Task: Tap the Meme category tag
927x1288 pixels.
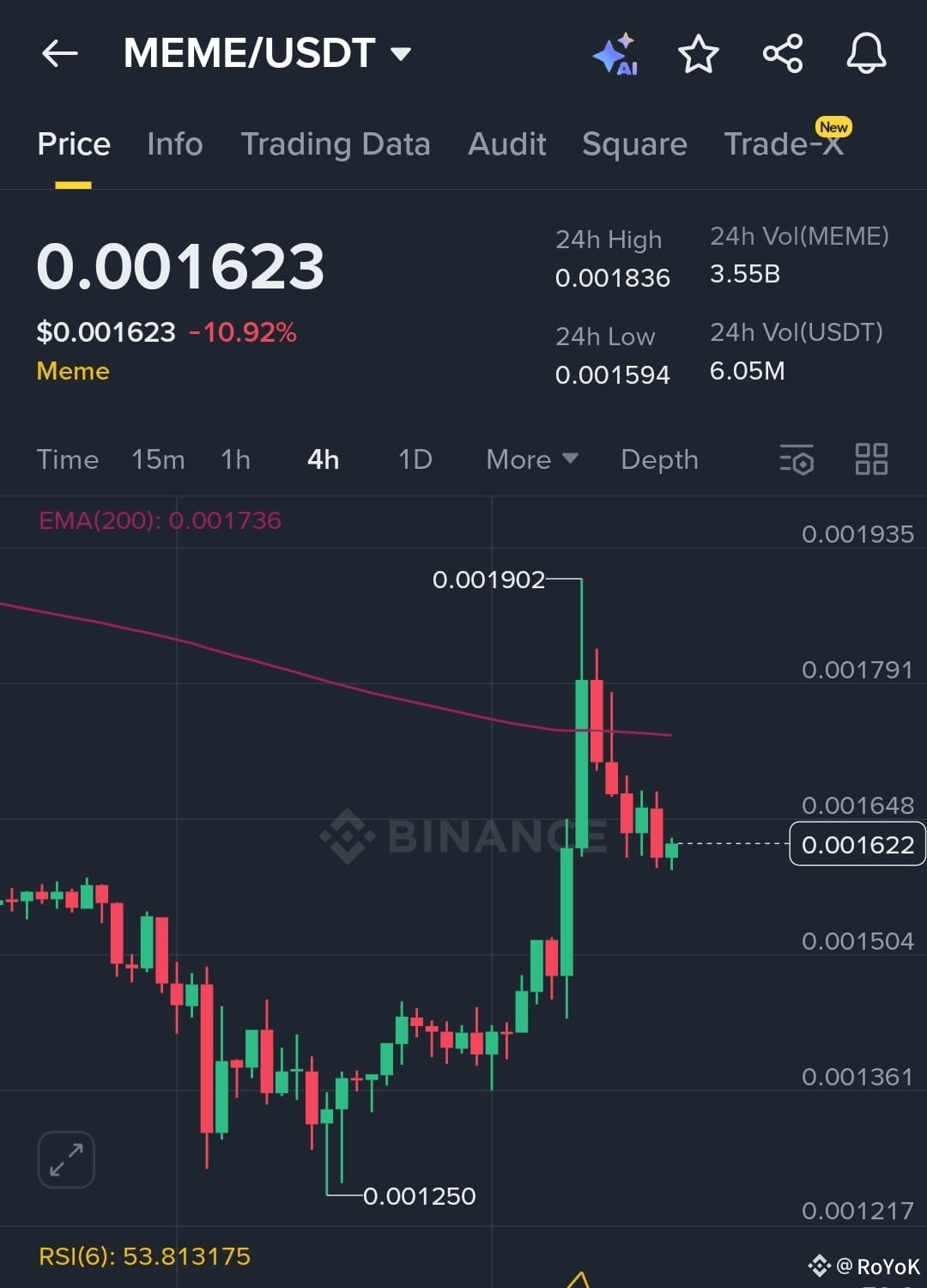Action: coord(73,371)
